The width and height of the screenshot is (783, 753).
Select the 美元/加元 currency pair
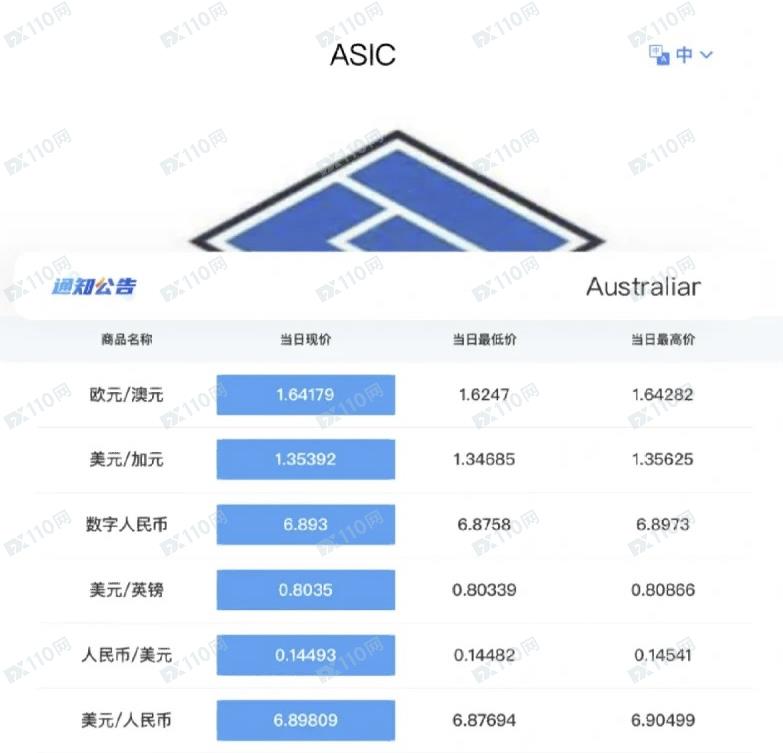(126, 460)
